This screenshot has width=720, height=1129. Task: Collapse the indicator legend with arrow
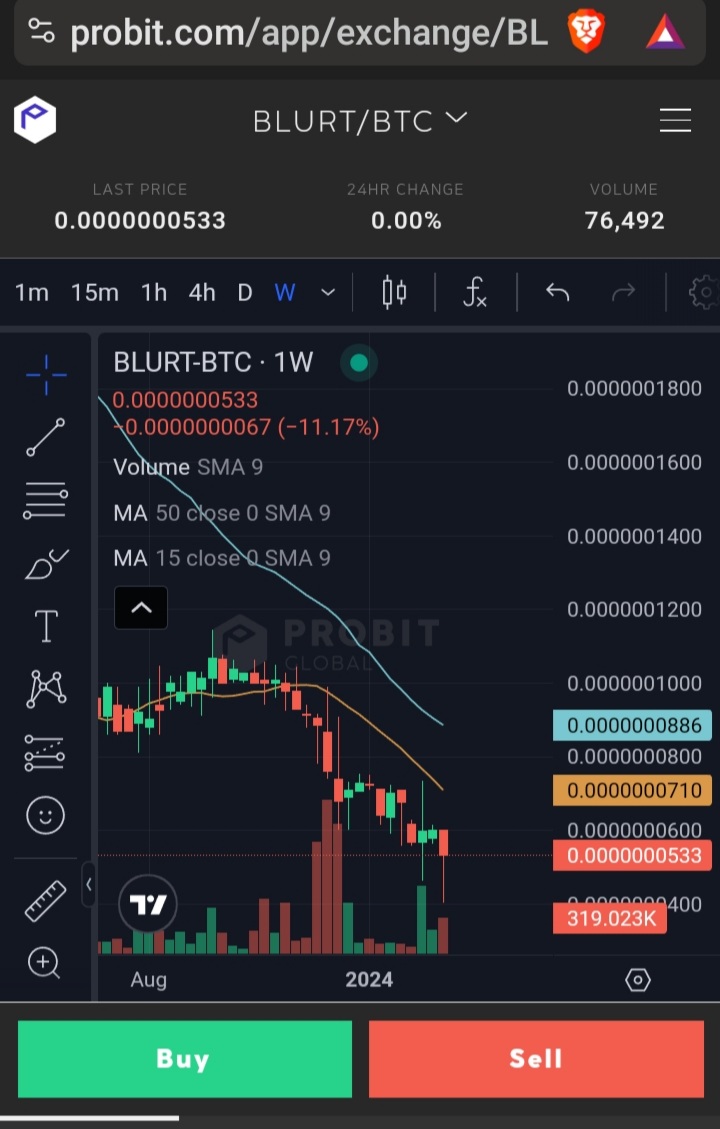[x=141, y=607]
